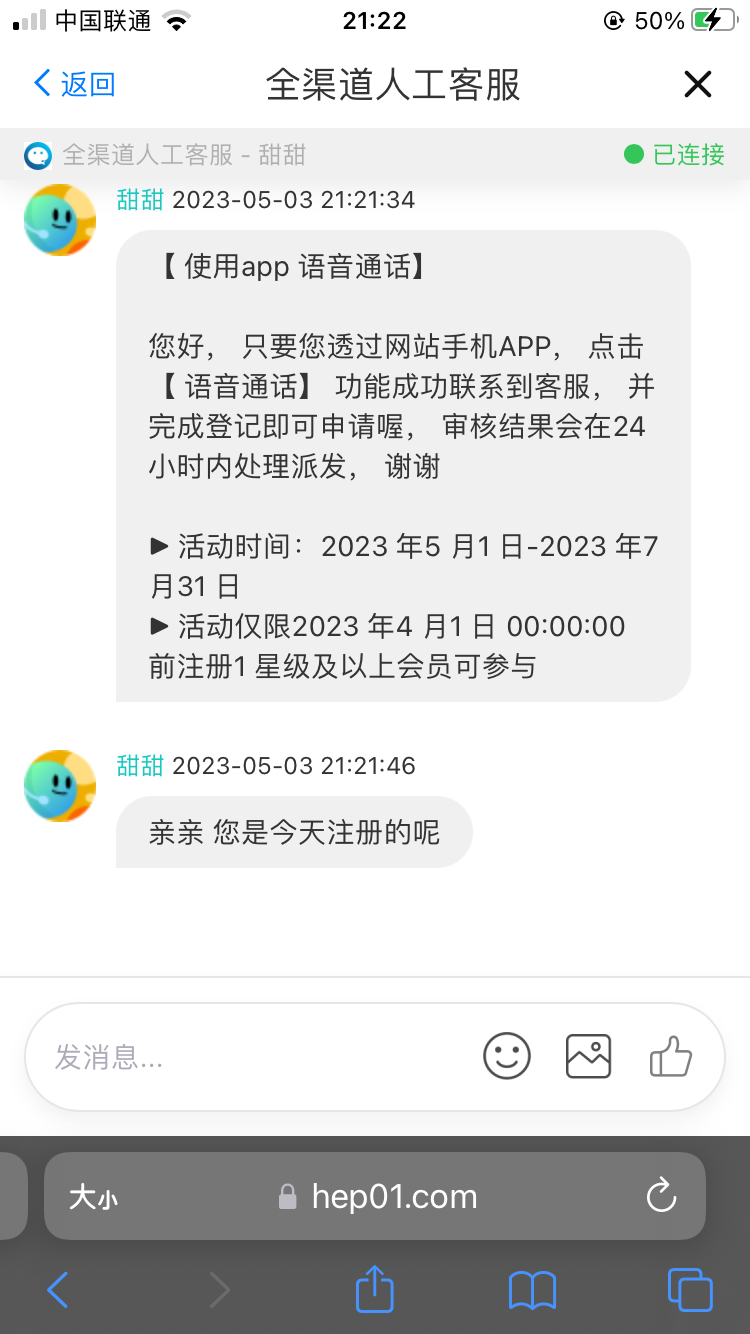The image size is (750, 1334).
Task: Open the Safari share sheet
Action: coord(375,1290)
